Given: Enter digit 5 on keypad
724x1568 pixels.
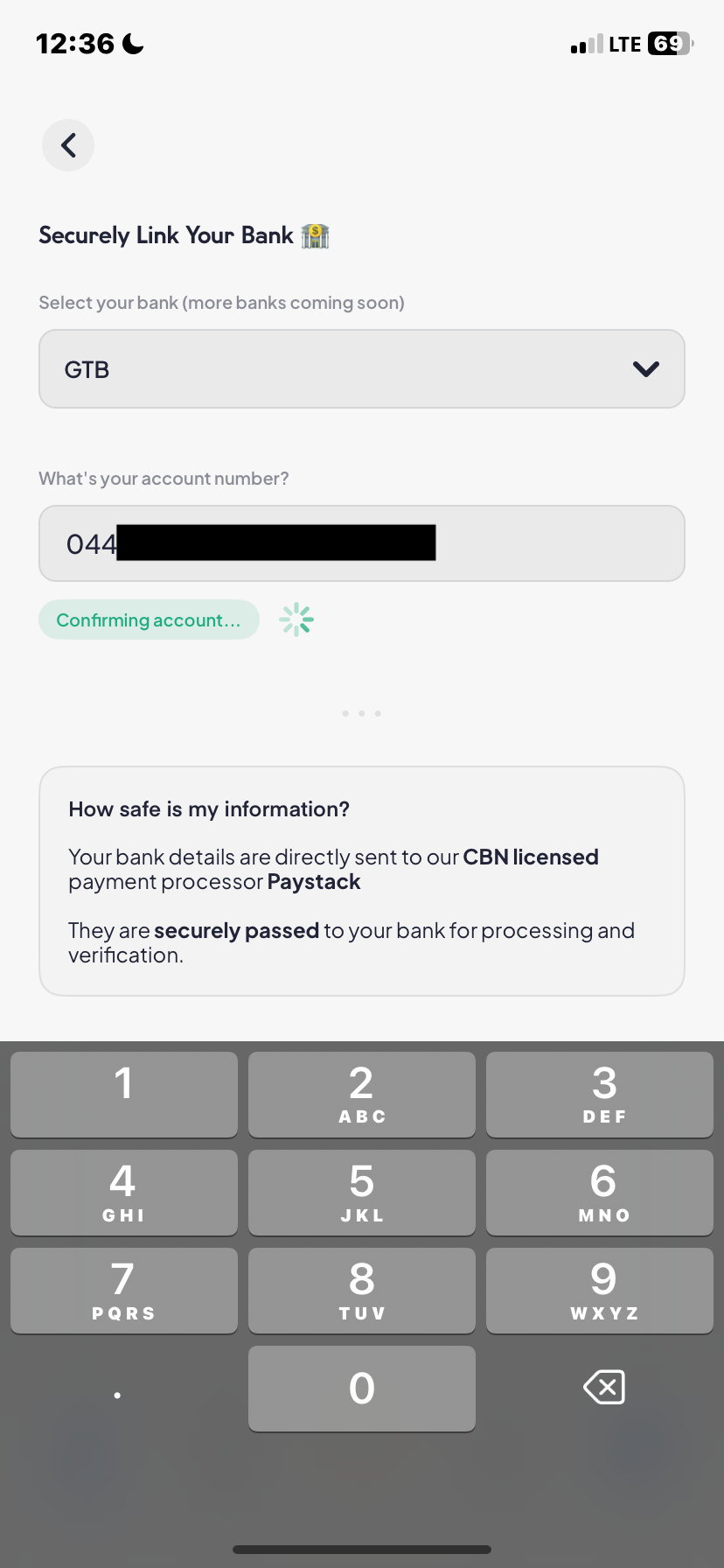Looking at the screenshot, I should pyautogui.click(x=361, y=1192).
